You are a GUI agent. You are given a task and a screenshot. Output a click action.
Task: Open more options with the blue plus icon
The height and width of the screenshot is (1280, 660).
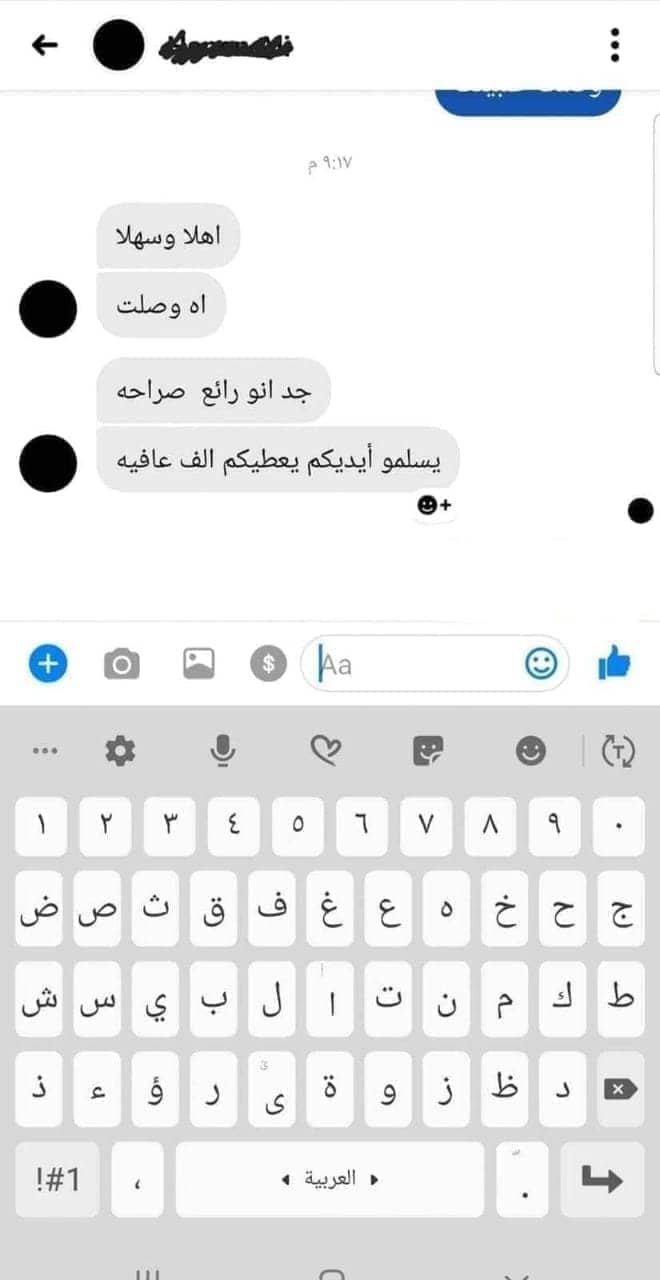(x=47, y=663)
